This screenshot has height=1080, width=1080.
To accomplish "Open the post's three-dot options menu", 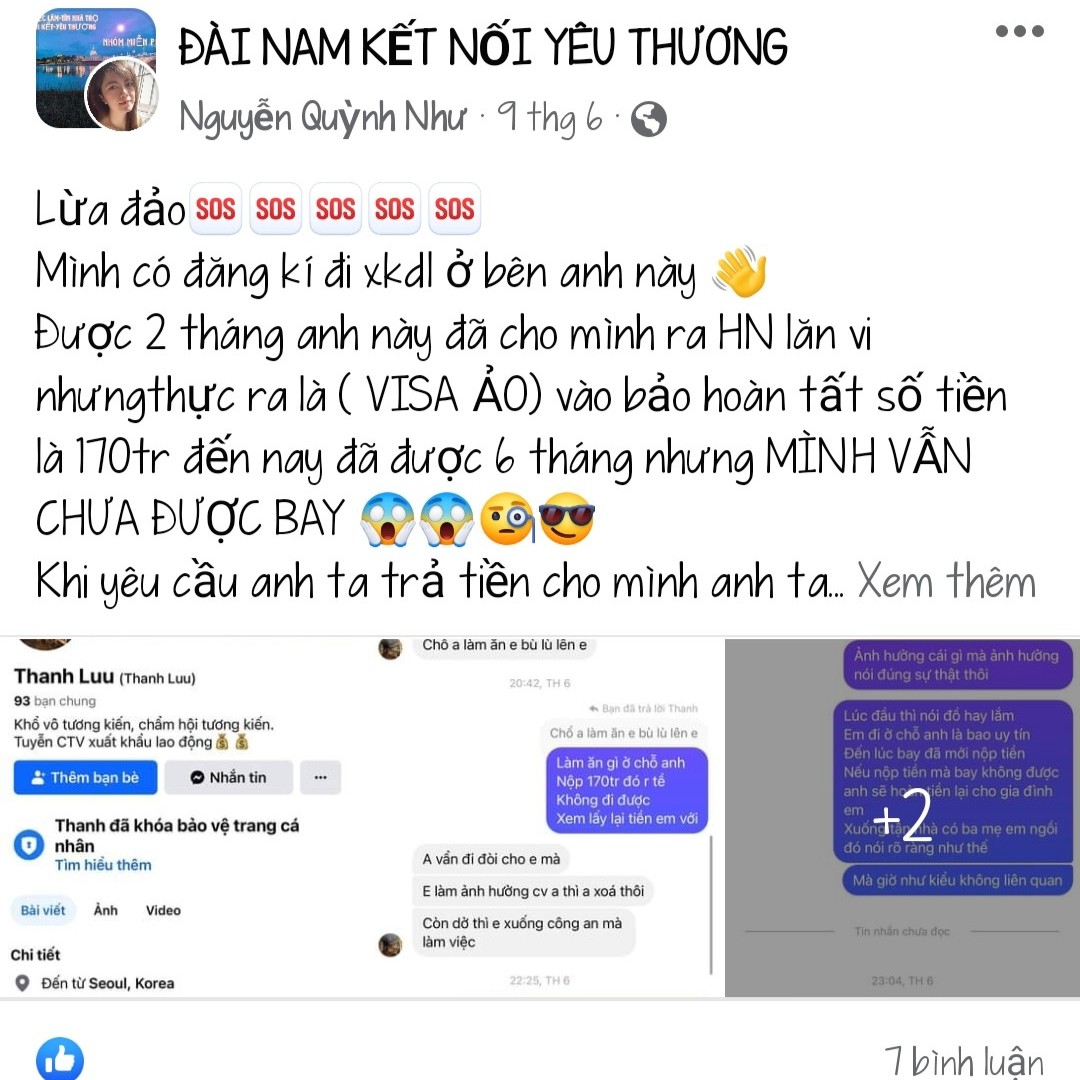I will 1019,31.
